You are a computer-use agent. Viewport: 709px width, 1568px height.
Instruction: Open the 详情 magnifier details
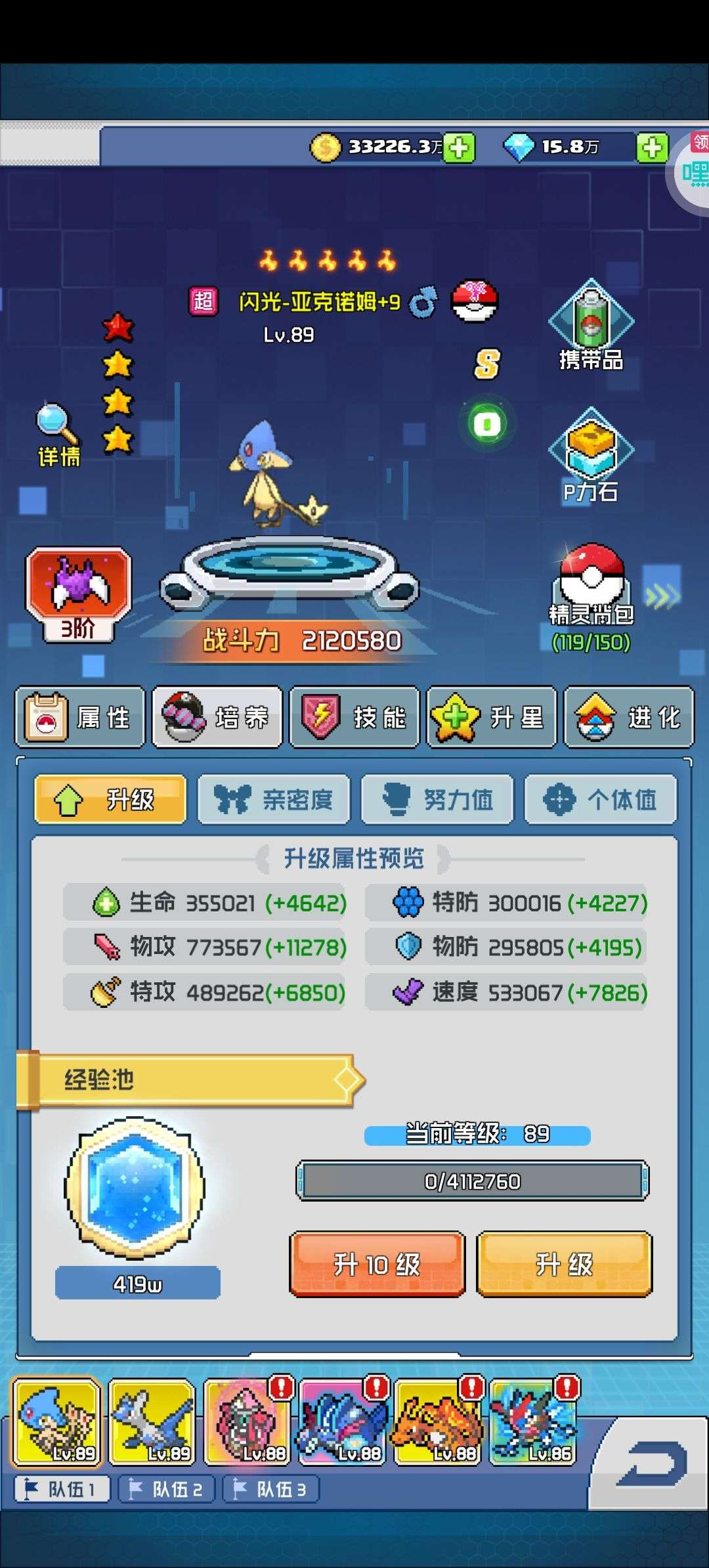click(58, 435)
